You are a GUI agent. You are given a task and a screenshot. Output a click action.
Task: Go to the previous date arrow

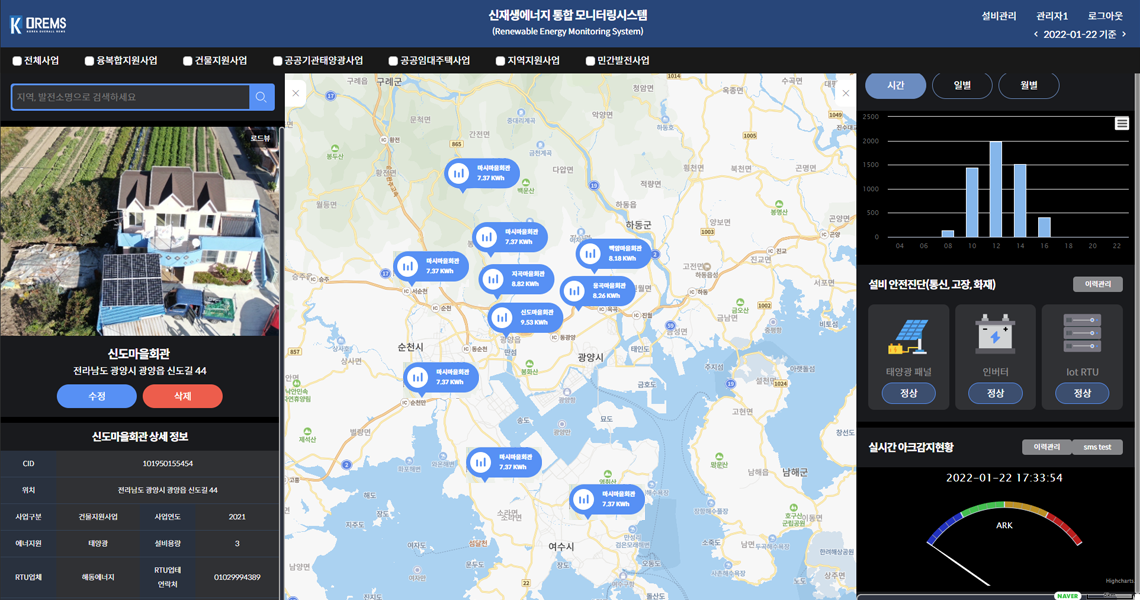coord(1036,35)
